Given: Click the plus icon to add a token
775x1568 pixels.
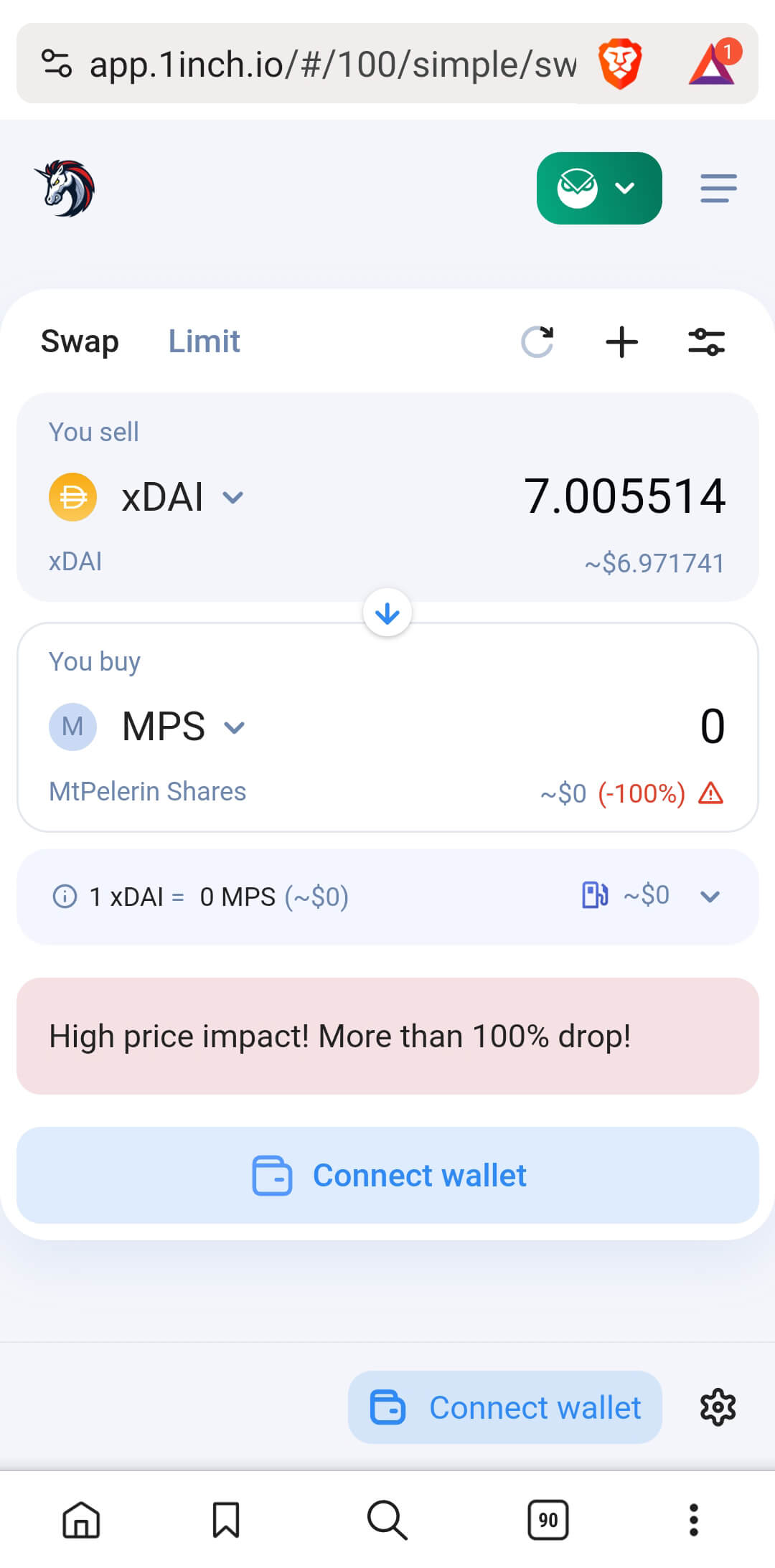Looking at the screenshot, I should click(x=621, y=341).
